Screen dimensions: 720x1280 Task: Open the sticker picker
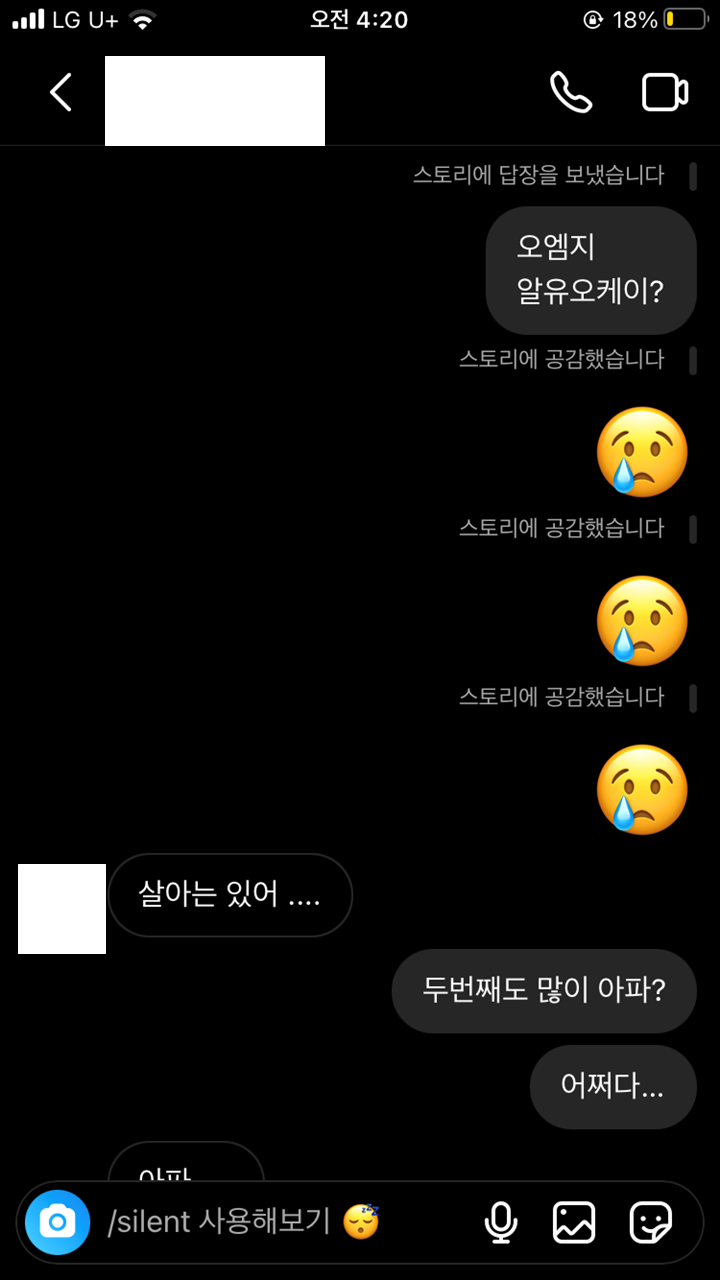pyautogui.click(x=651, y=1221)
